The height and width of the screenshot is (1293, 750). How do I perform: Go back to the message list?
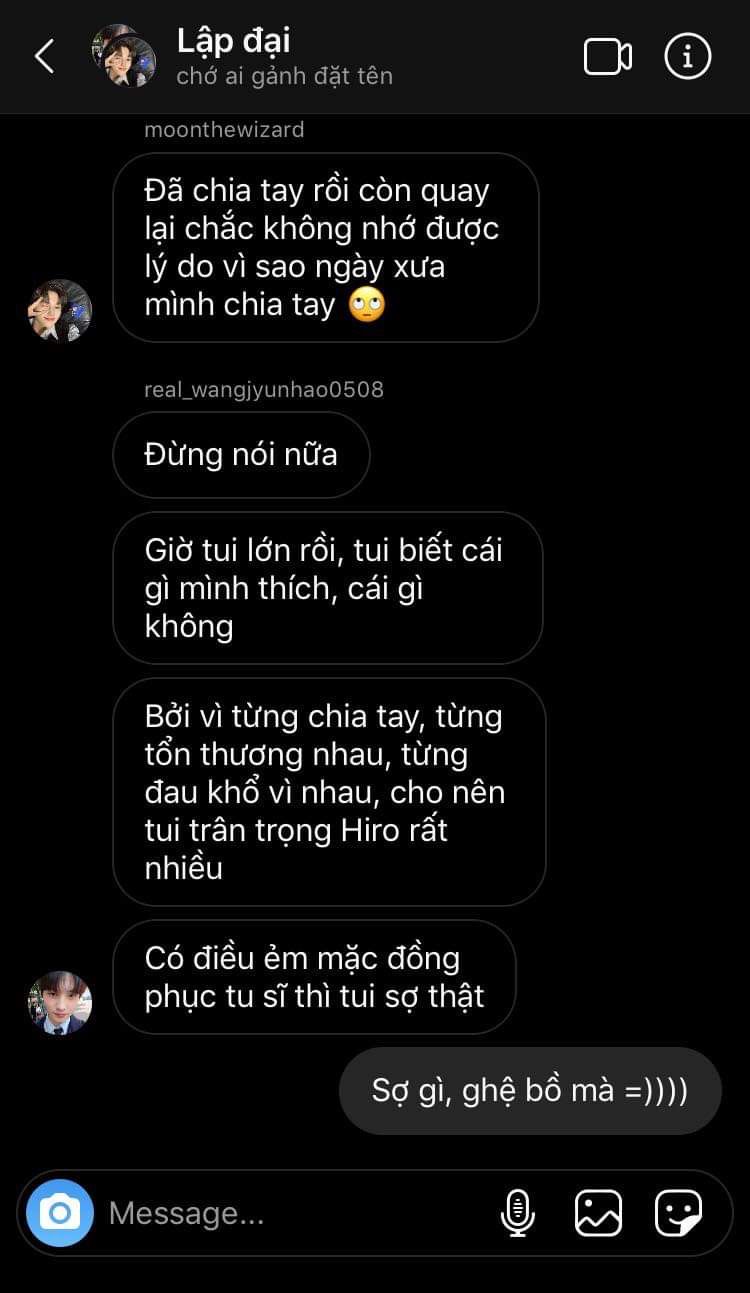[x=44, y=57]
